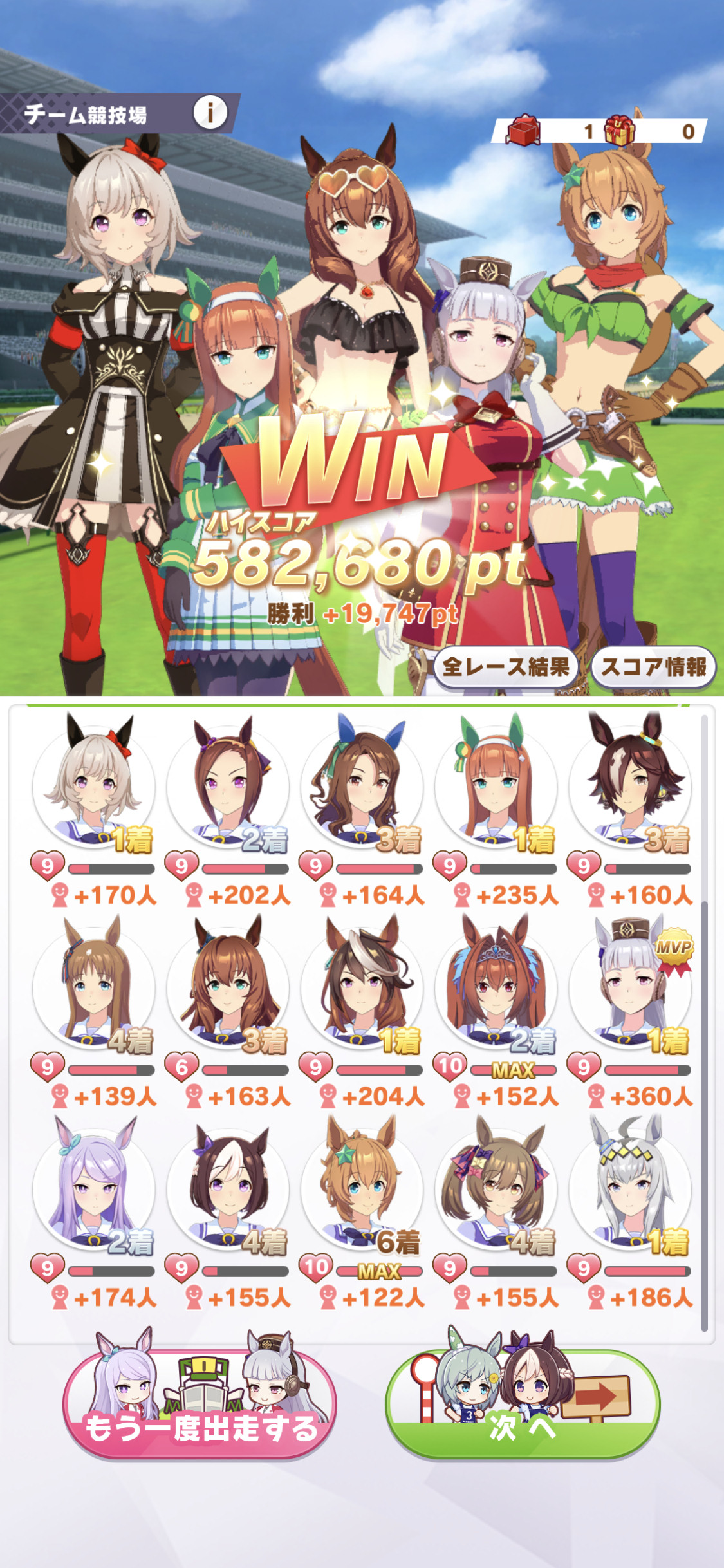View 全レース結果 race results

coord(506,667)
